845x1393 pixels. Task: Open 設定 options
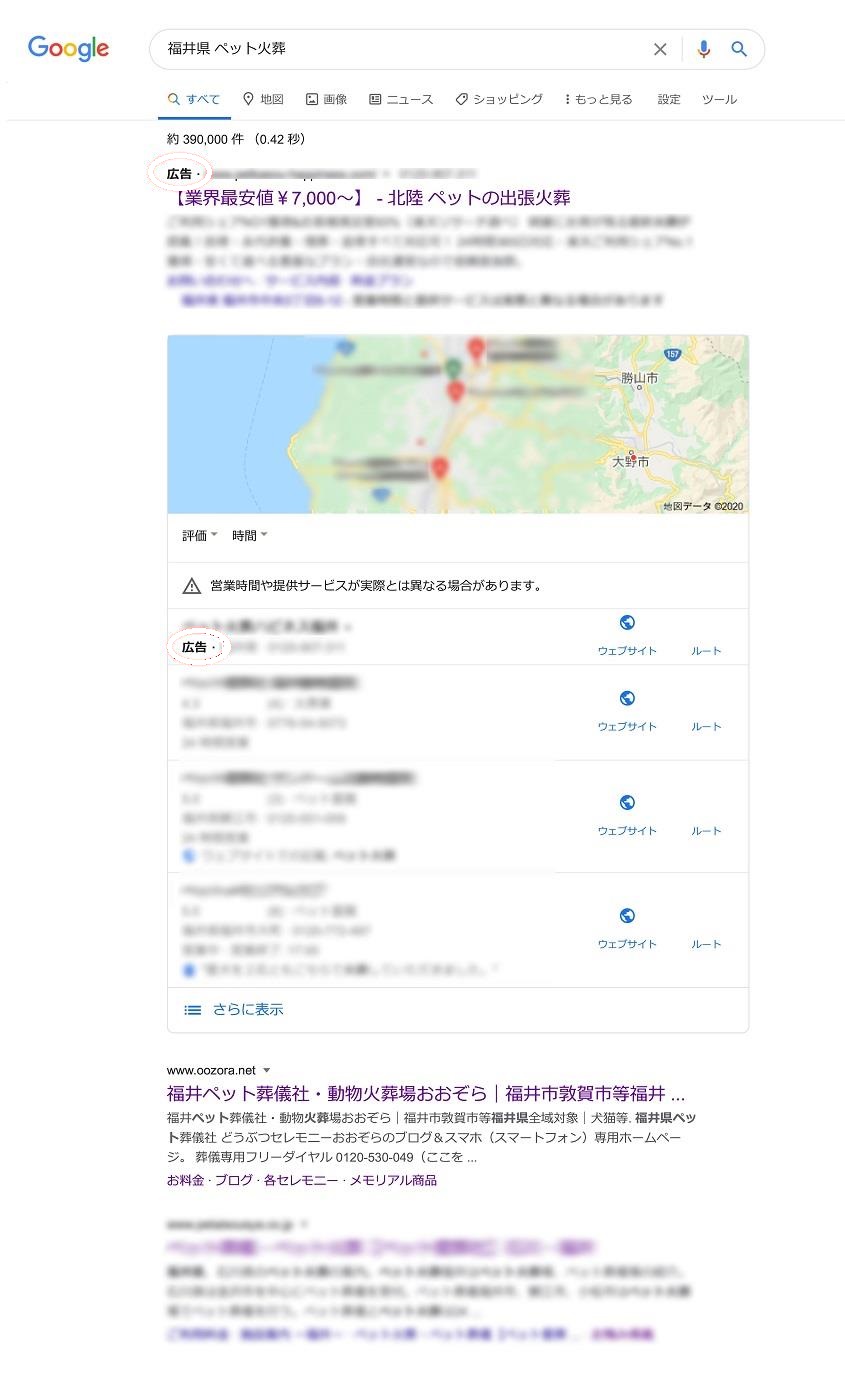click(669, 99)
